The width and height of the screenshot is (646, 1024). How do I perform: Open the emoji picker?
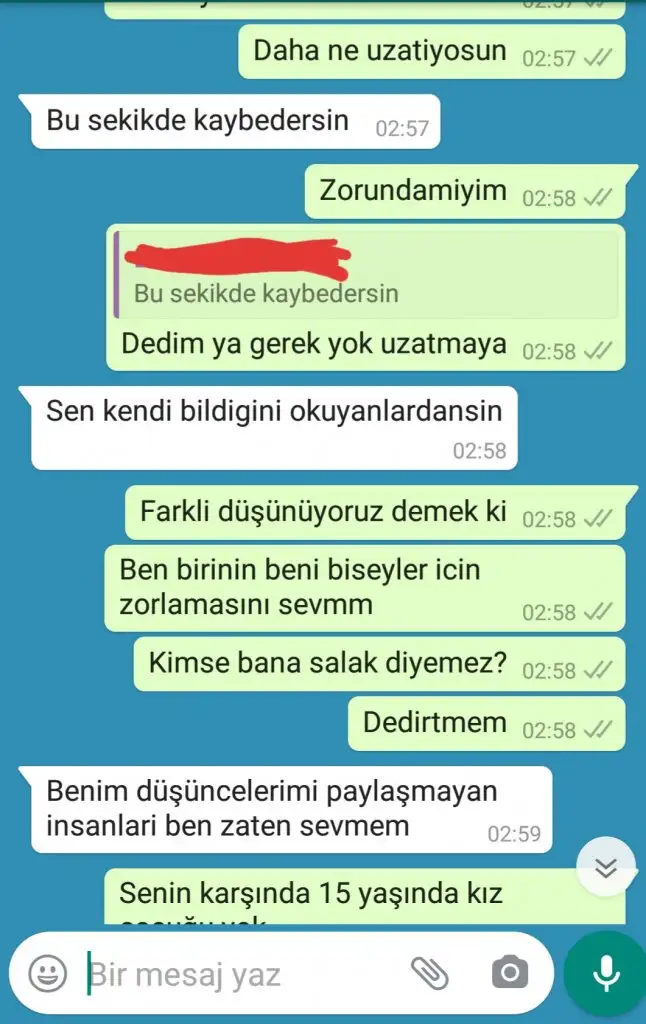click(x=47, y=973)
